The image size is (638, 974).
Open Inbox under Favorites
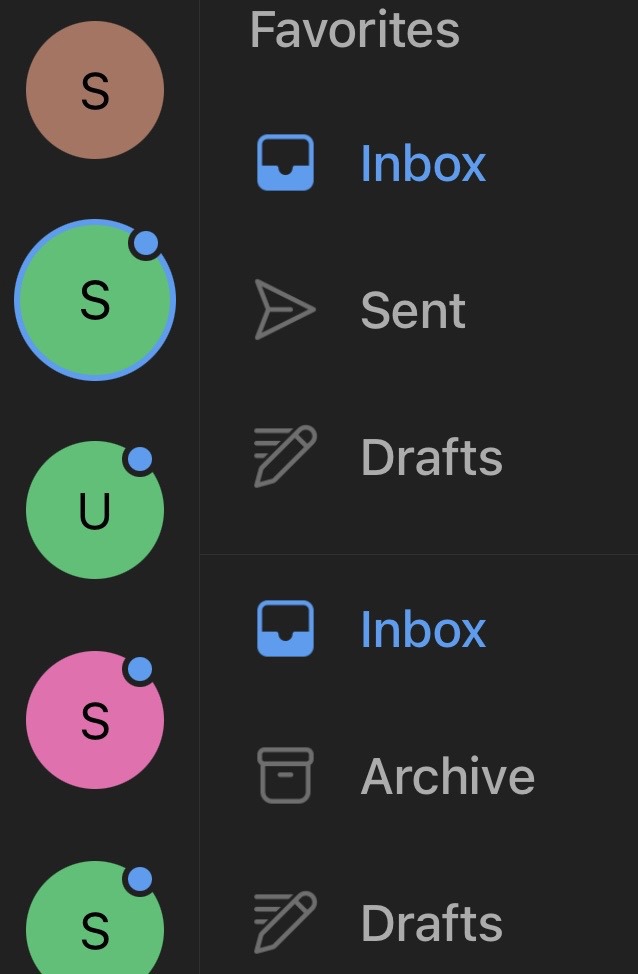click(x=422, y=163)
